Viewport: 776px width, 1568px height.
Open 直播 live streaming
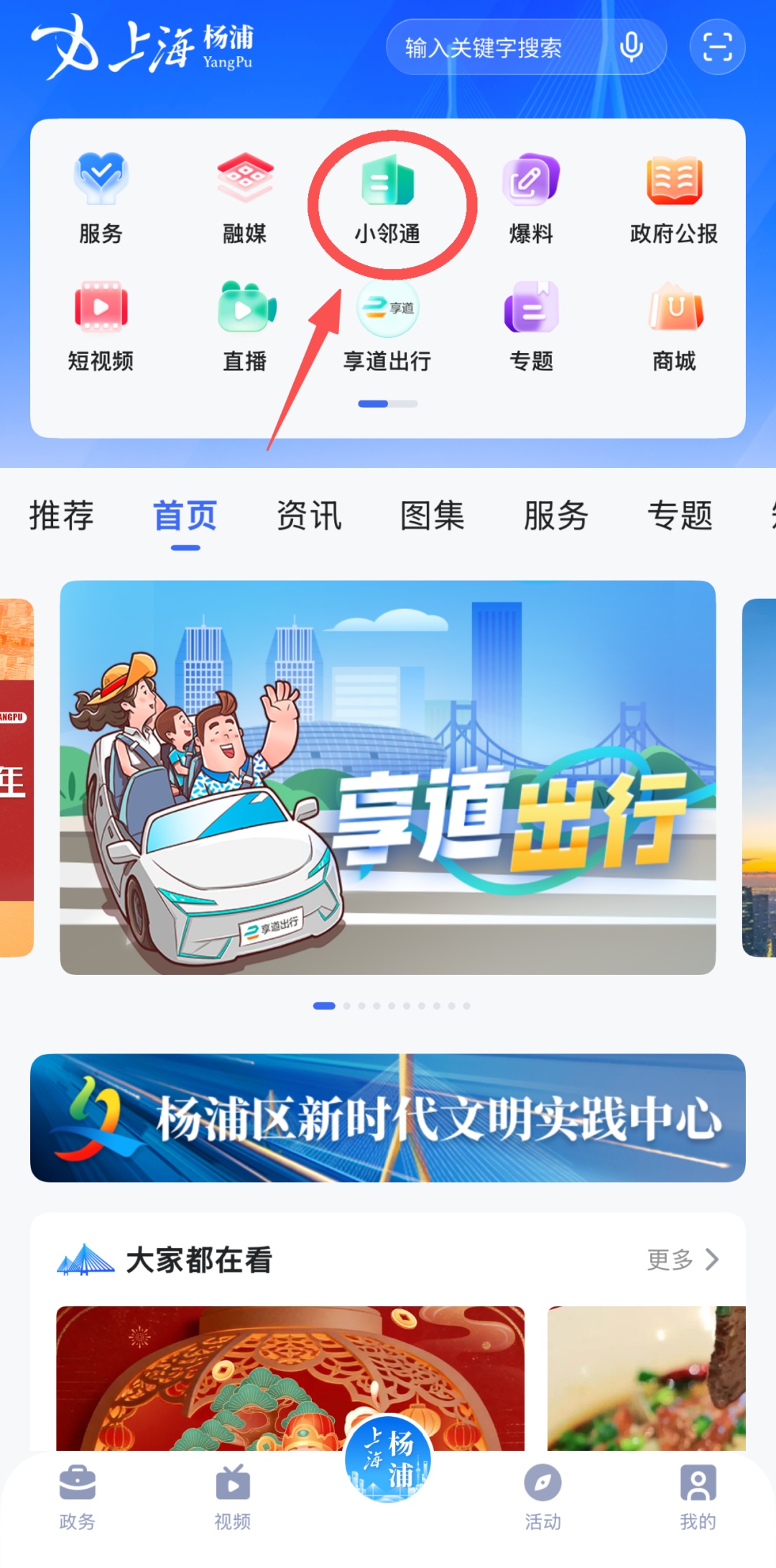pyautogui.click(x=244, y=325)
